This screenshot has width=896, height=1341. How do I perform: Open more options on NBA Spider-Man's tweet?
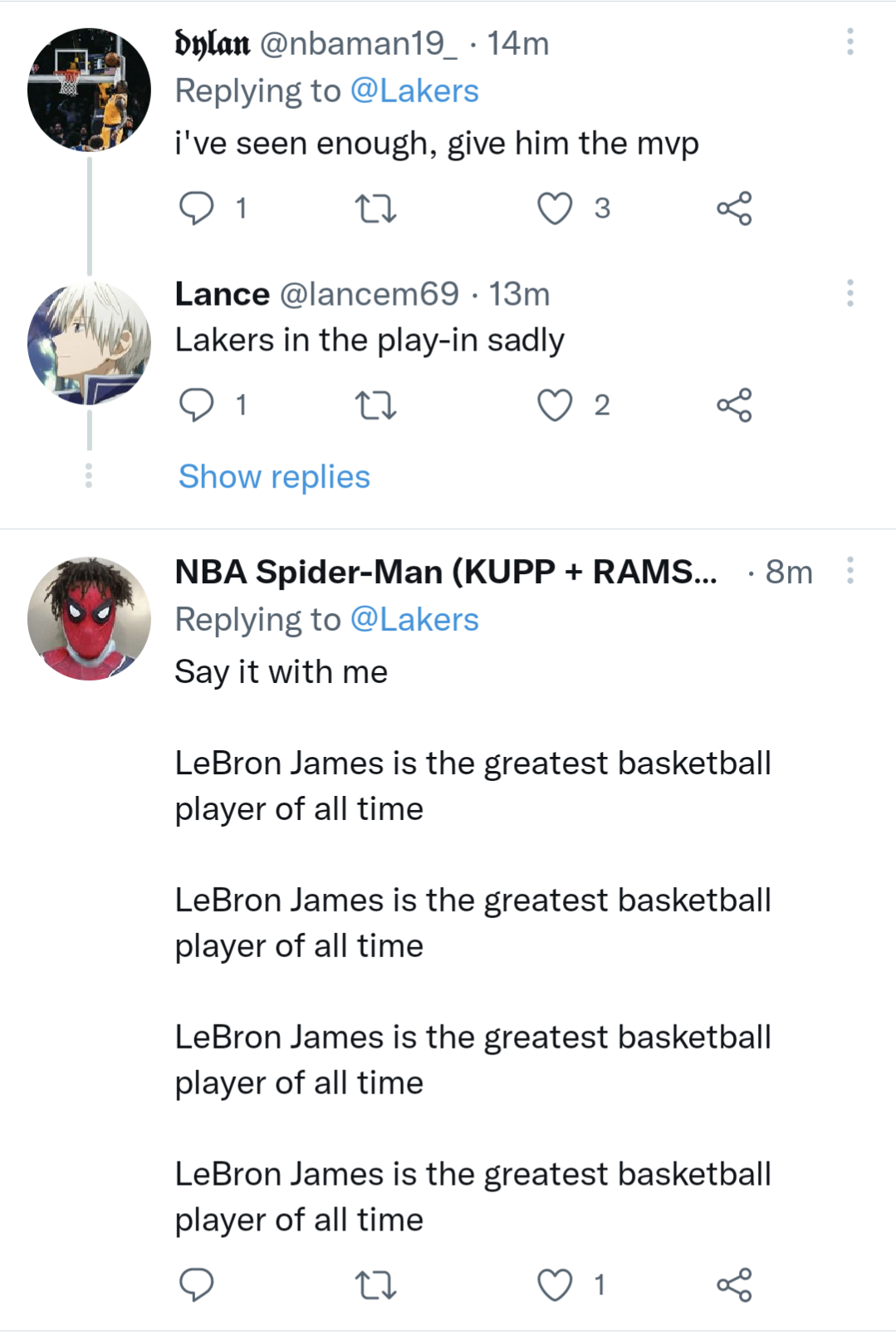pyautogui.click(x=849, y=572)
